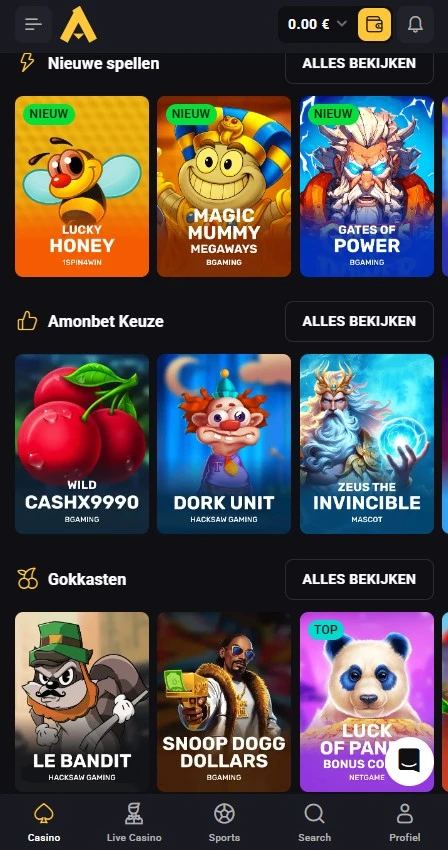Expand the 0.00 € balance dropdown
Screen dimensions: 448x850
pyautogui.click(x=317, y=24)
